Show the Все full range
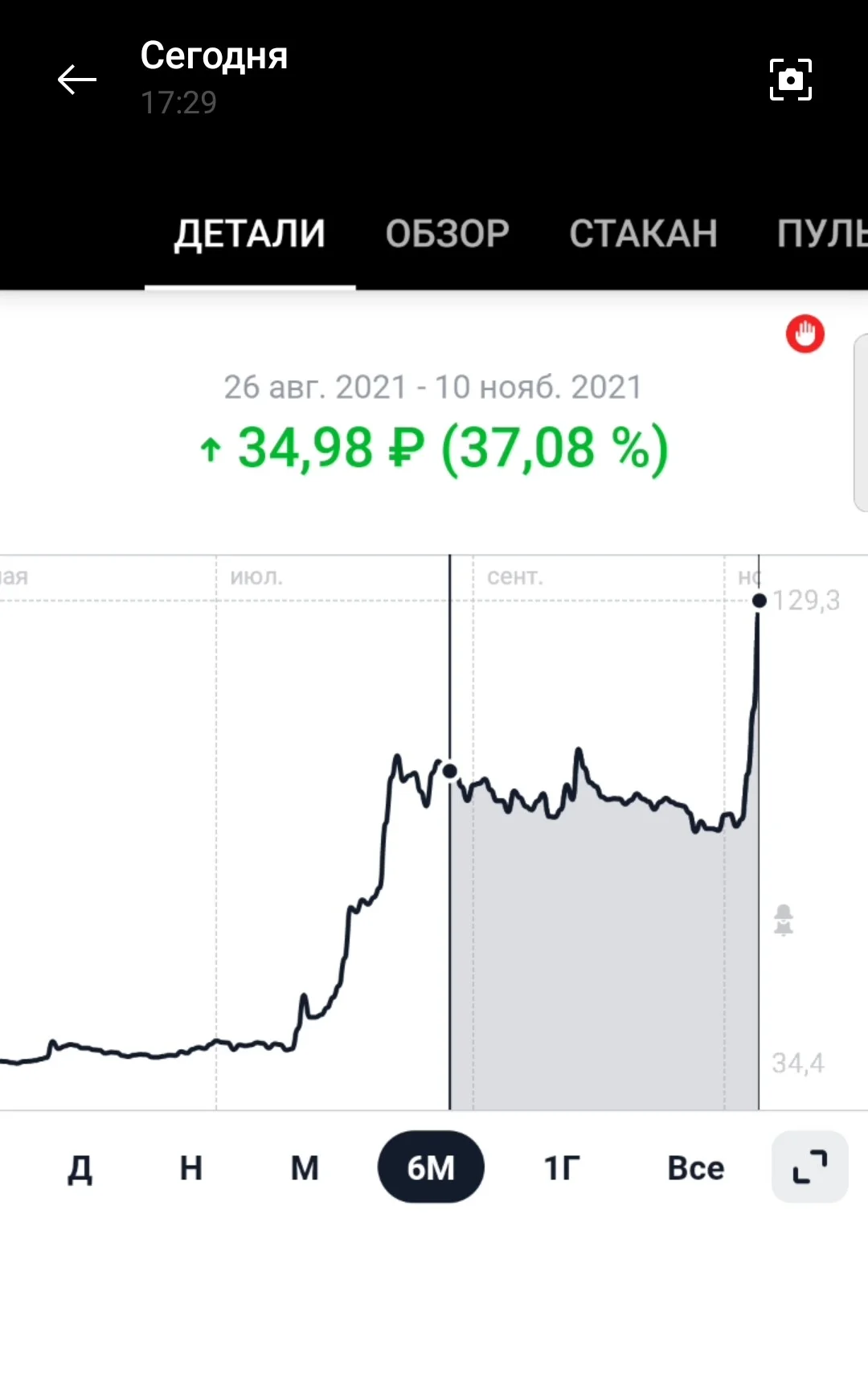 point(696,1167)
